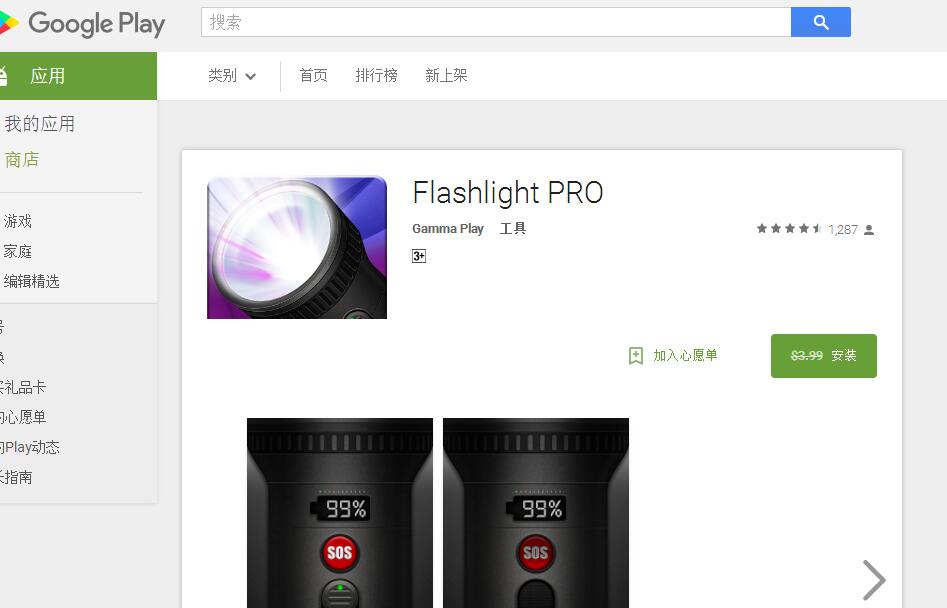Expand the 类别 dropdown

click(x=231, y=76)
